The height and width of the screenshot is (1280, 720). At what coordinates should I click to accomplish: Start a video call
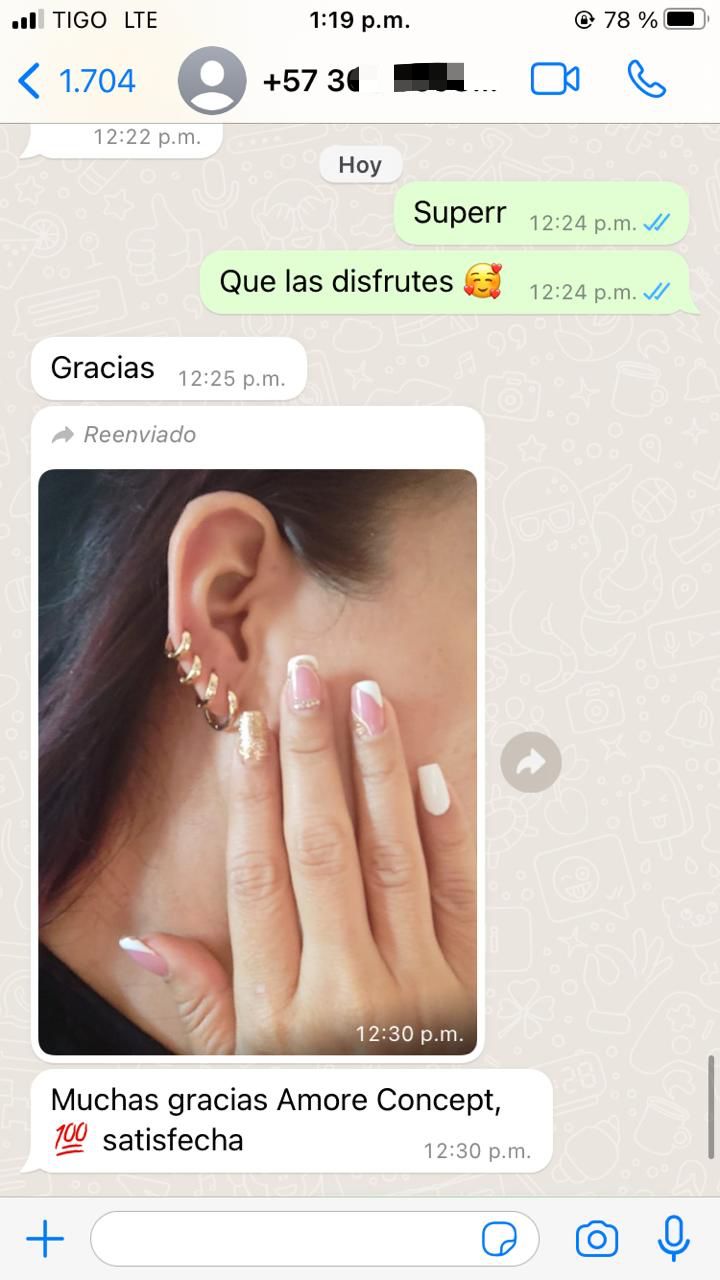tap(555, 80)
